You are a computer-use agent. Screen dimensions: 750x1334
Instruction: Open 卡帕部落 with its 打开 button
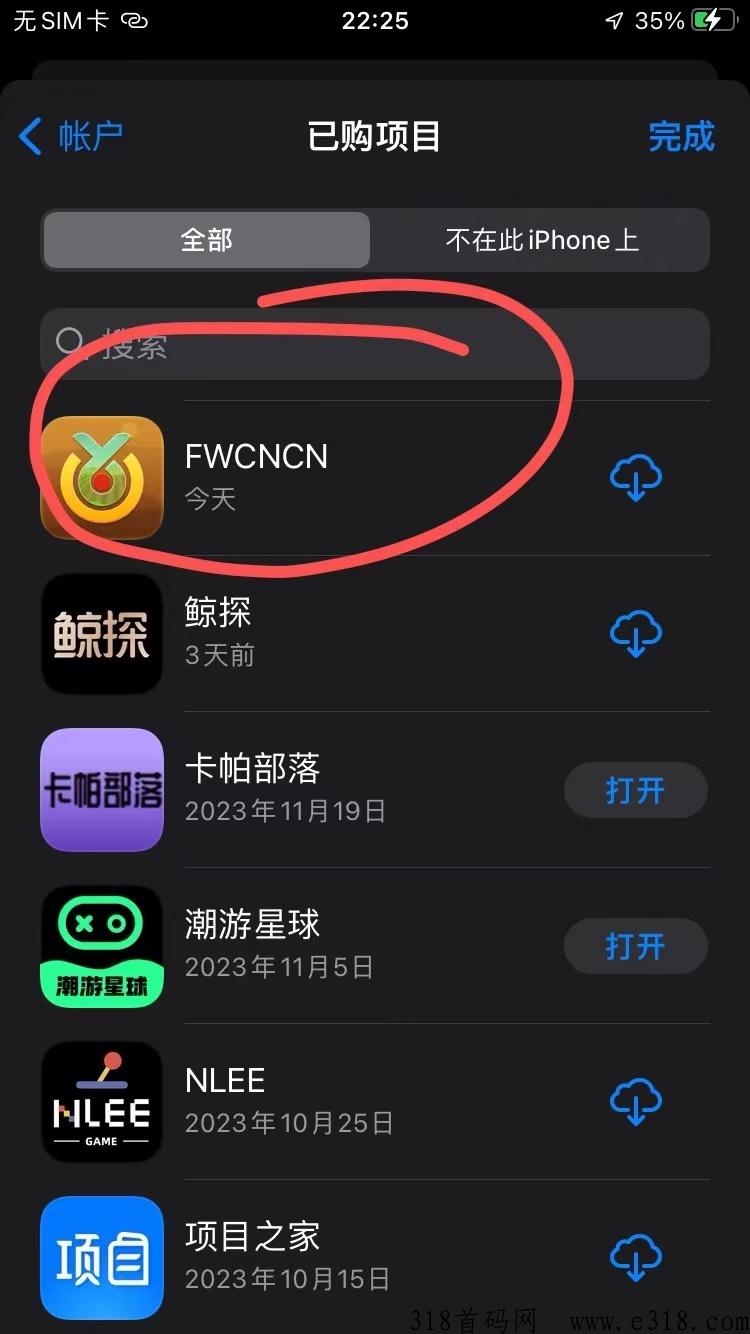tap(636, 790)
